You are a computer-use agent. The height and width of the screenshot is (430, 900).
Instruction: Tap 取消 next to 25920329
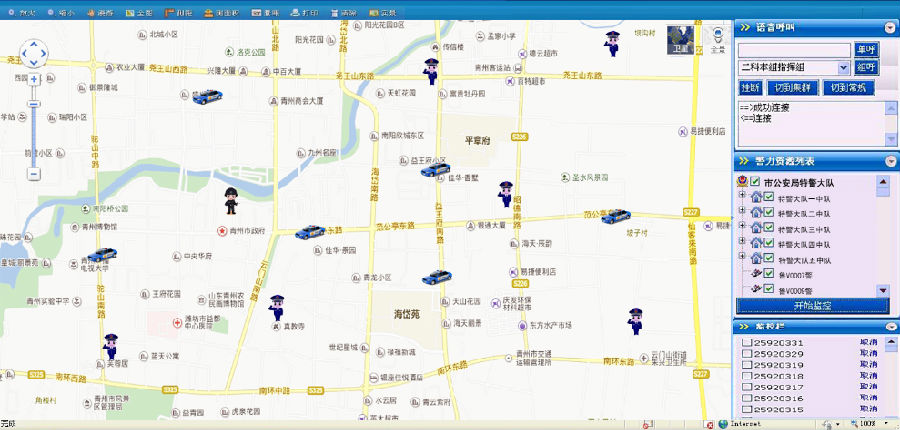pos(869,355)
